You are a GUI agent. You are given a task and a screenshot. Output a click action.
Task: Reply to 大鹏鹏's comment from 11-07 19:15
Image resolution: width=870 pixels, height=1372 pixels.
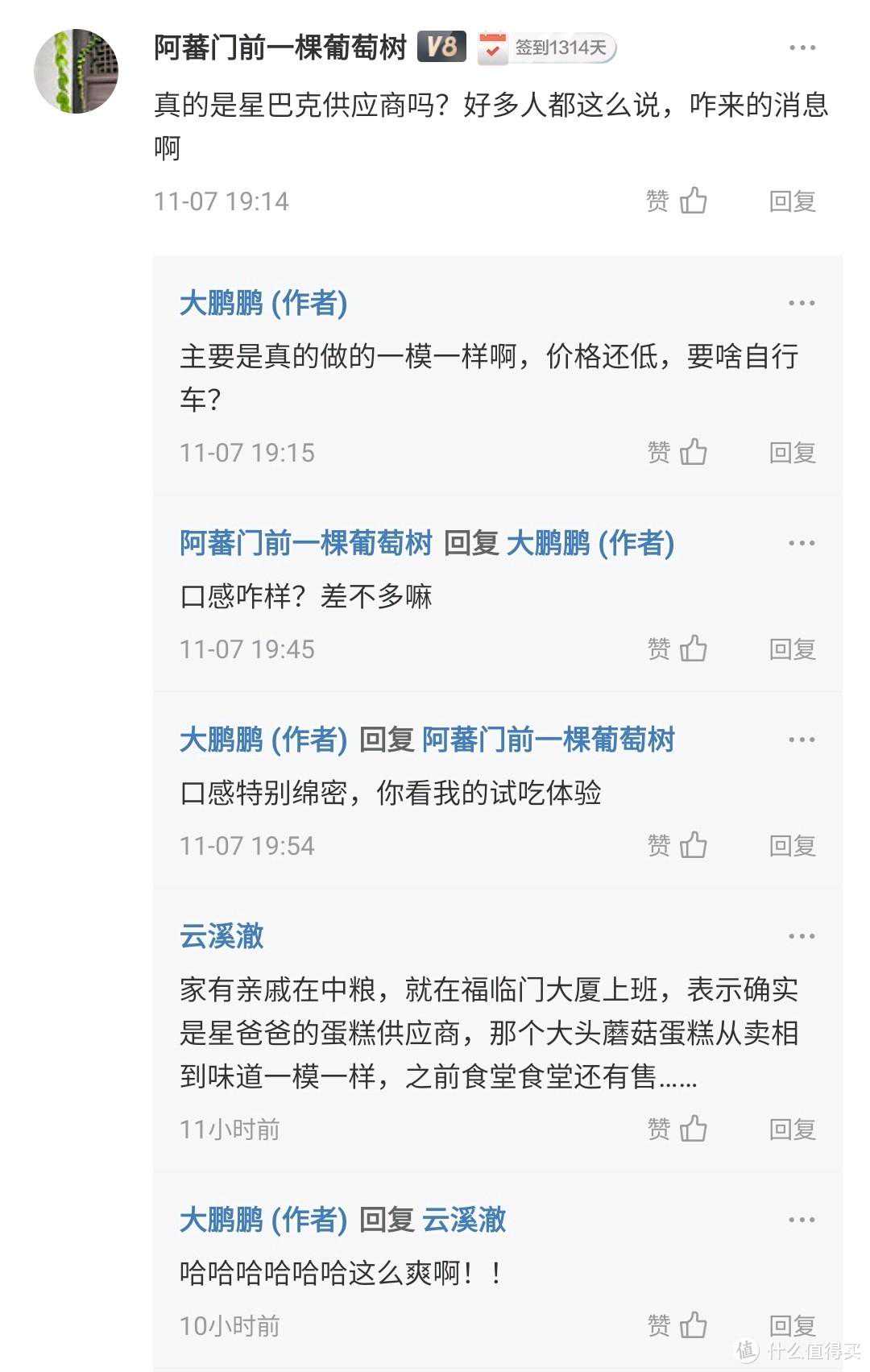[792, 452]
